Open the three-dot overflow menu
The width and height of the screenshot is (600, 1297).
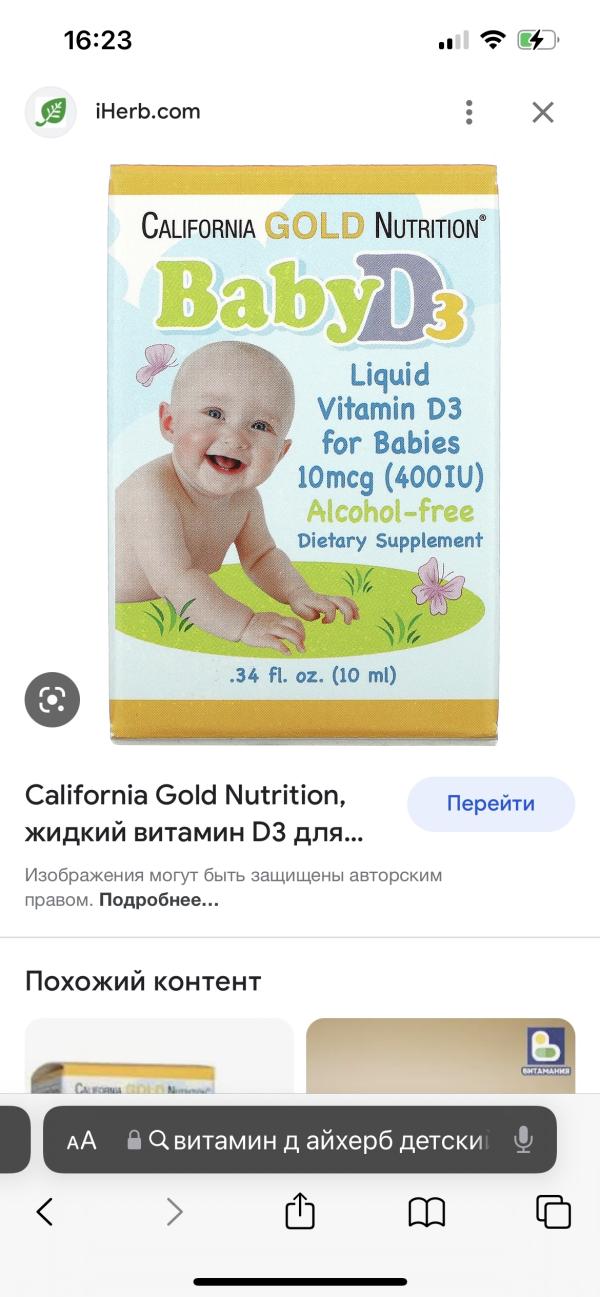pyautogui.click(x=469, y=112)
